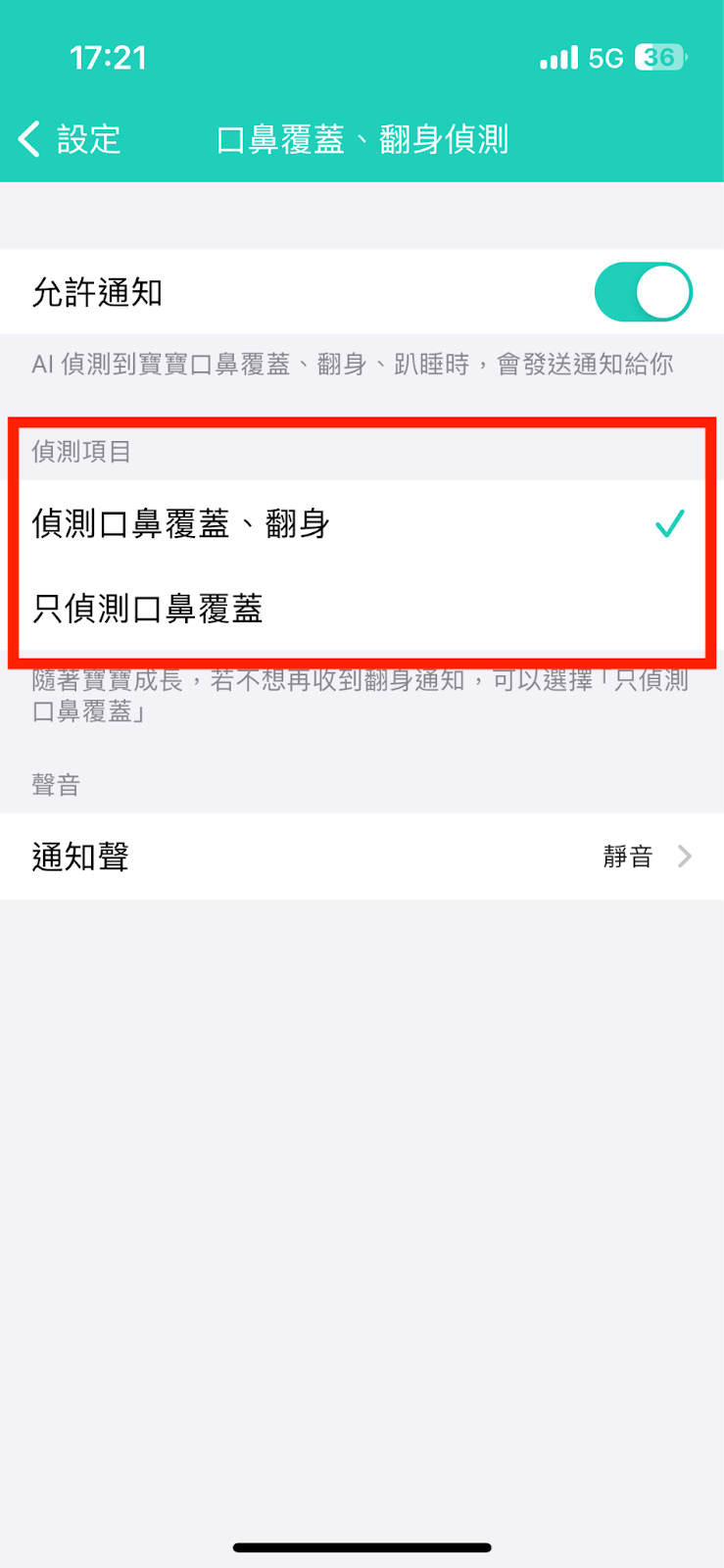The height and width of the screenshot is (1568, 724).
Task: Open 通知聲 sound settings
Action: pos(362,857)
